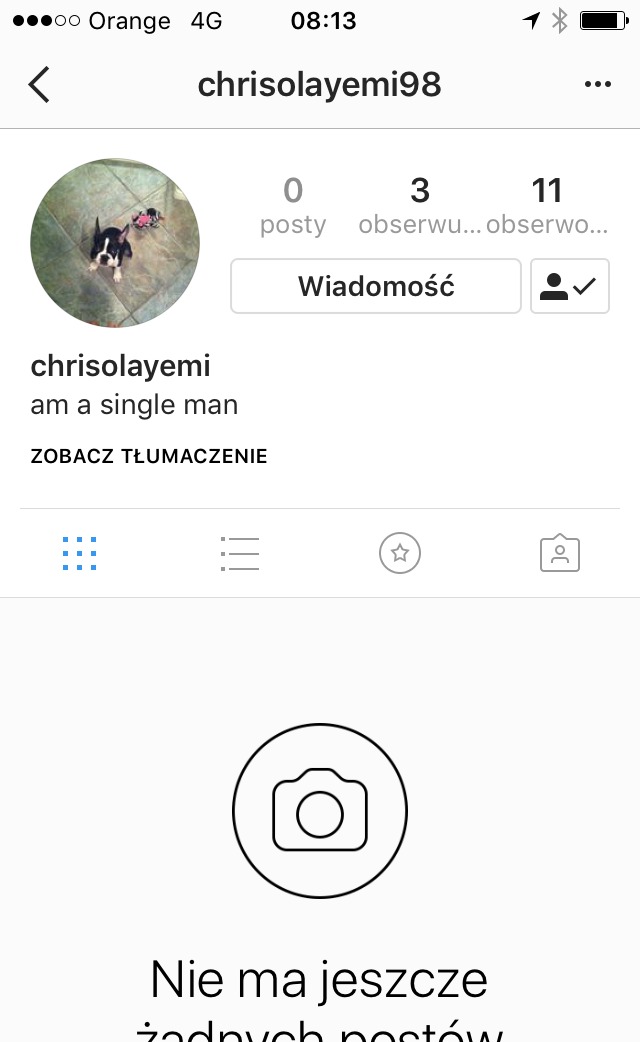Viewport: 640px width, 1042px height.
Task: Switch to the grid view tab
Action: pyautogui.click(x=80, y=554)
